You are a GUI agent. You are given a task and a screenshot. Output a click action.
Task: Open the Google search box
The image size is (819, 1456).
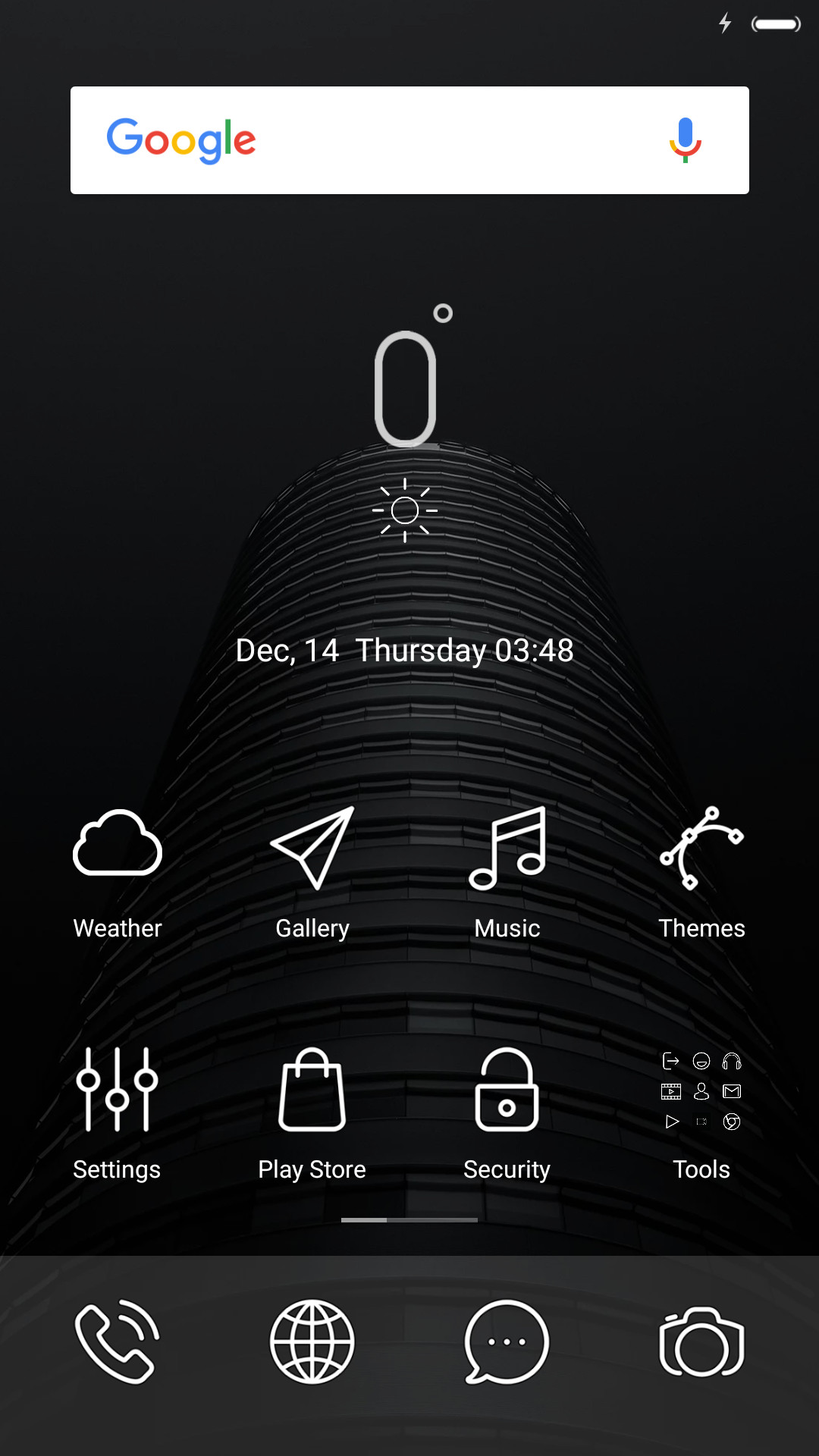point(409,140)
